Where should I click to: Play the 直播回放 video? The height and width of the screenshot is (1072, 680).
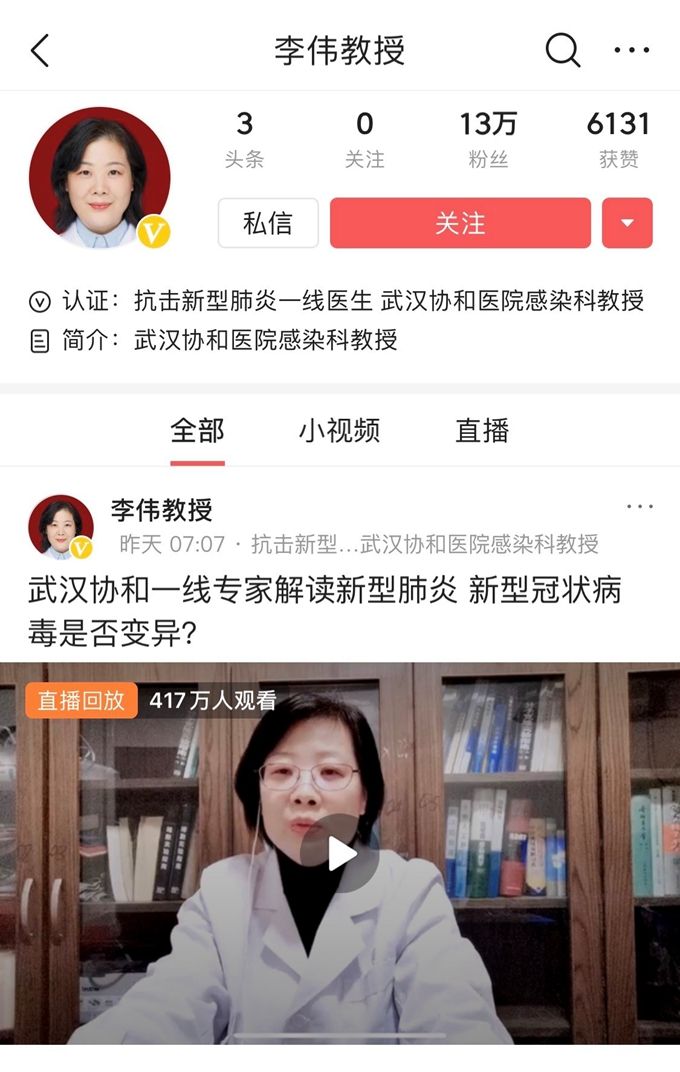pos(340,853)
